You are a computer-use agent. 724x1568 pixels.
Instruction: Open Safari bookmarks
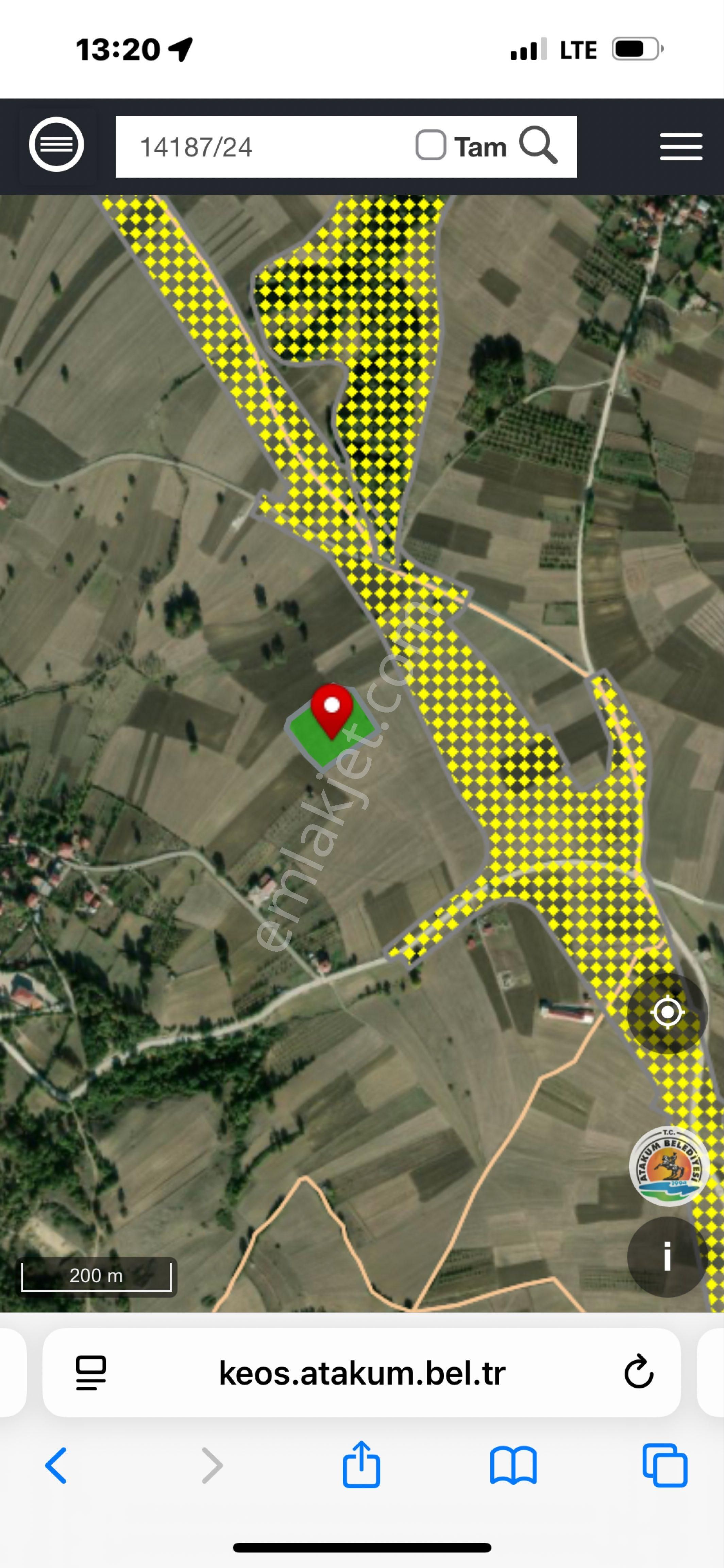pos(513,1466)
